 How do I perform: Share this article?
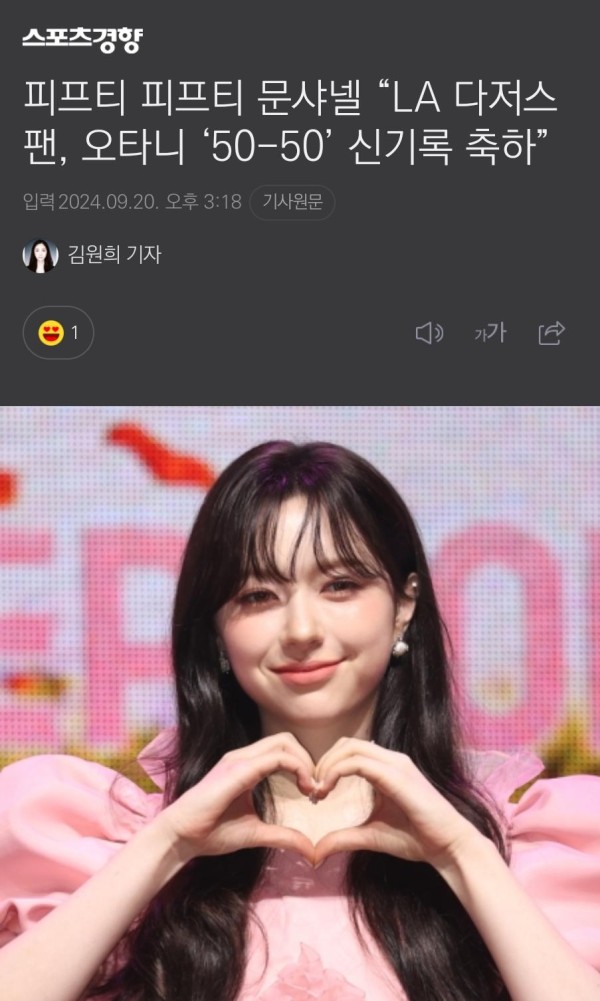tap(551, 333)
